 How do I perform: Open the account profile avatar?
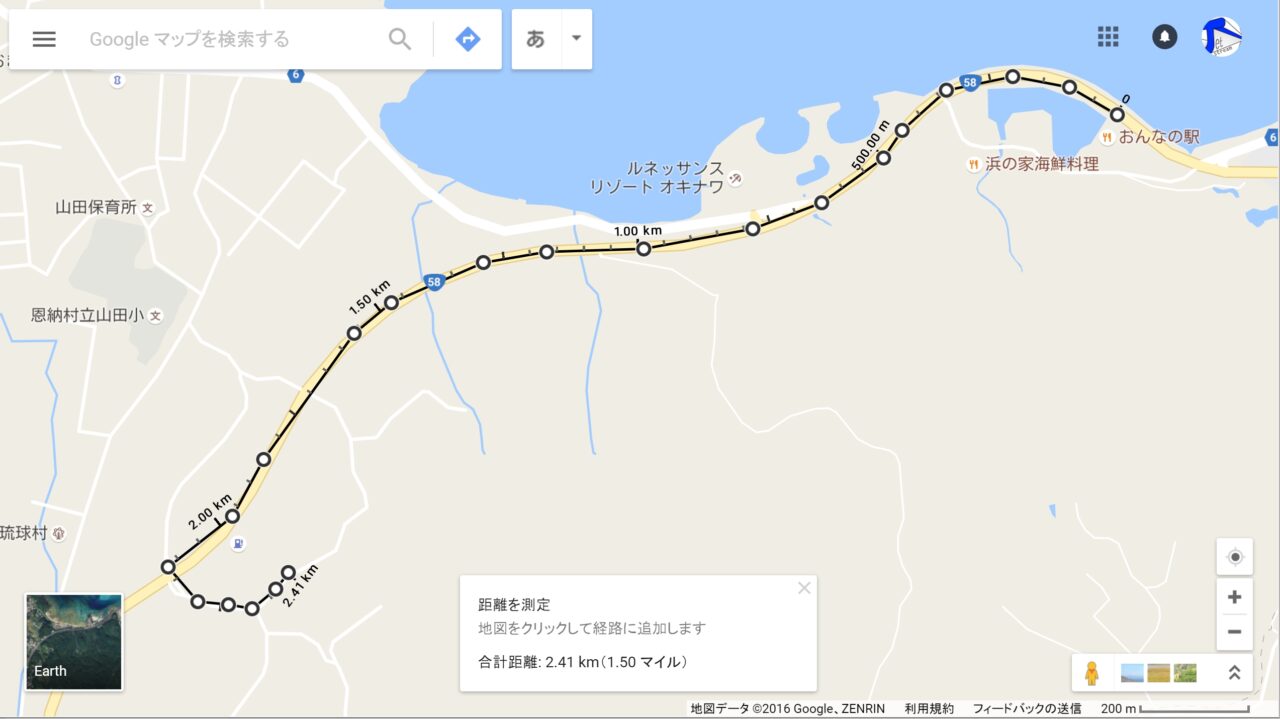[1221, 37]
